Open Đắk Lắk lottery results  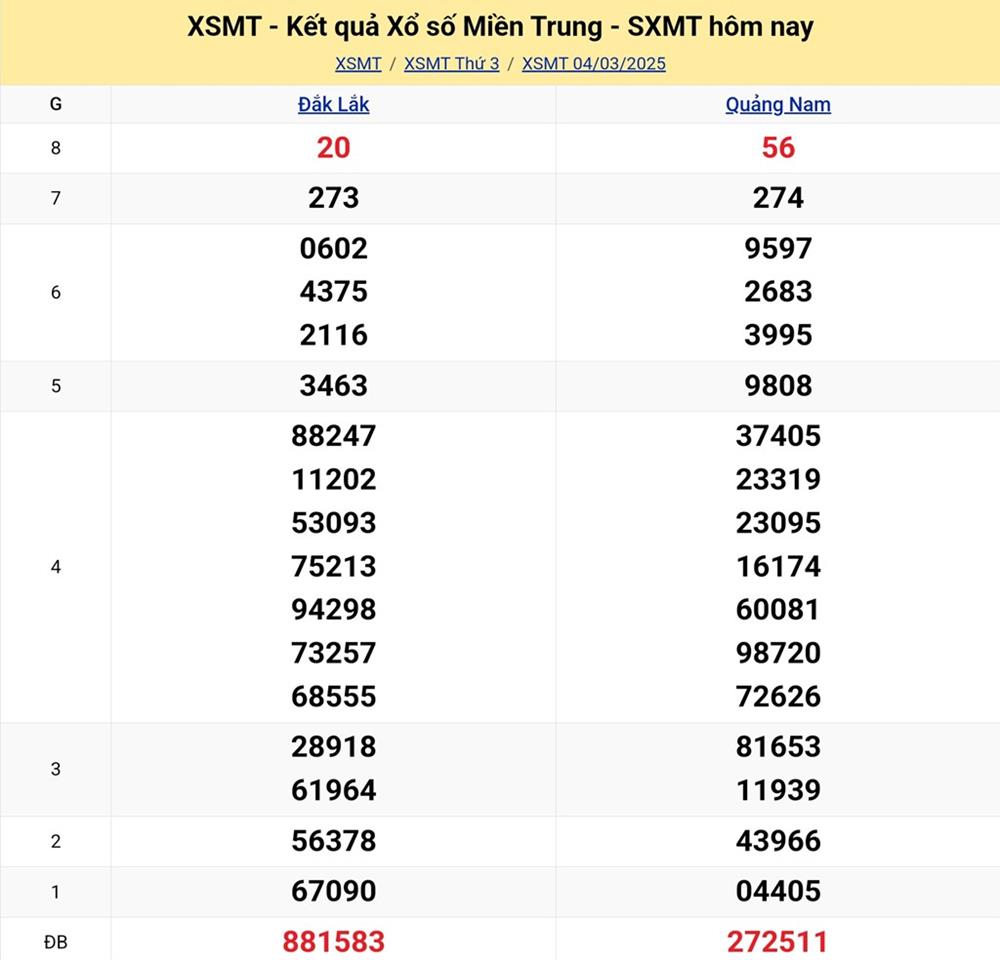[x=333, y=104]
